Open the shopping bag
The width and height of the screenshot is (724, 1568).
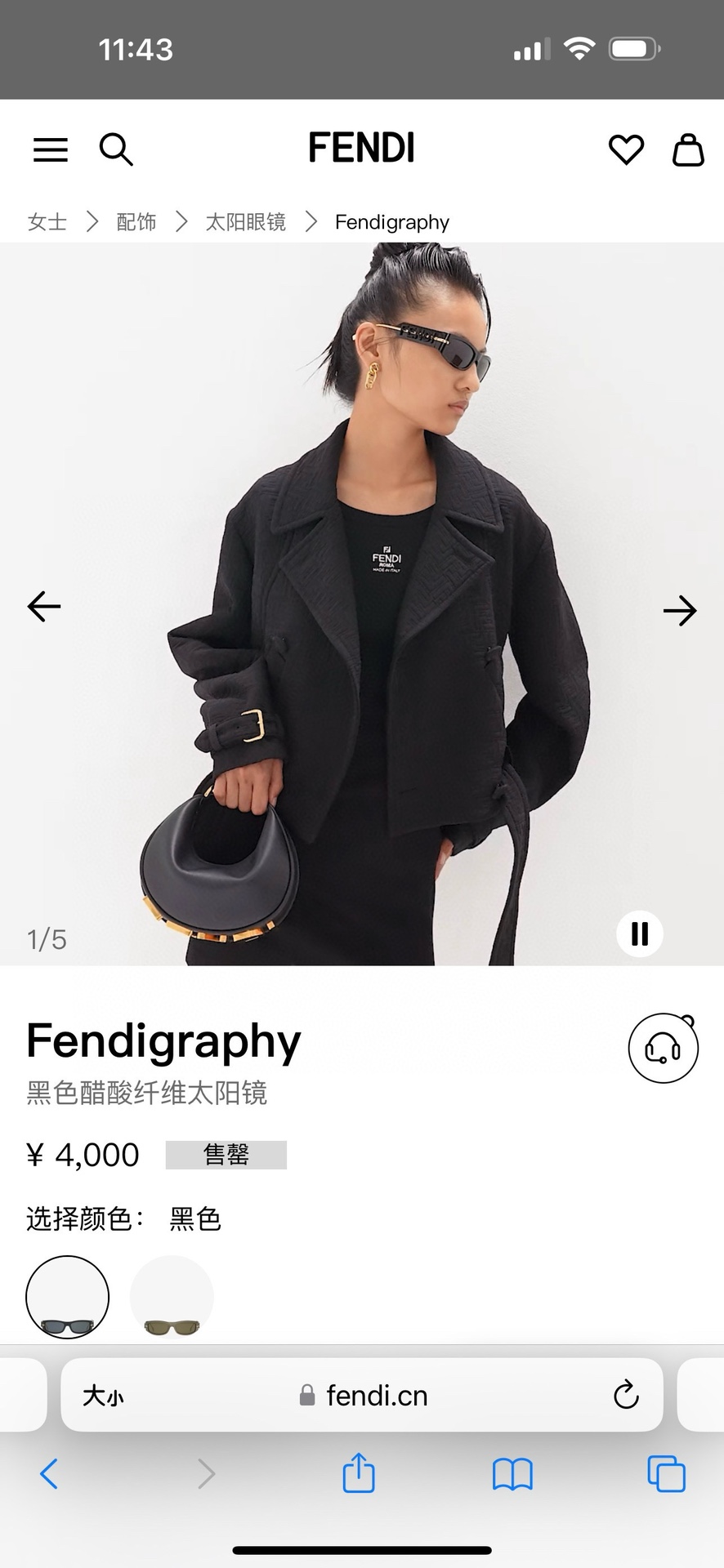point(688,149)
